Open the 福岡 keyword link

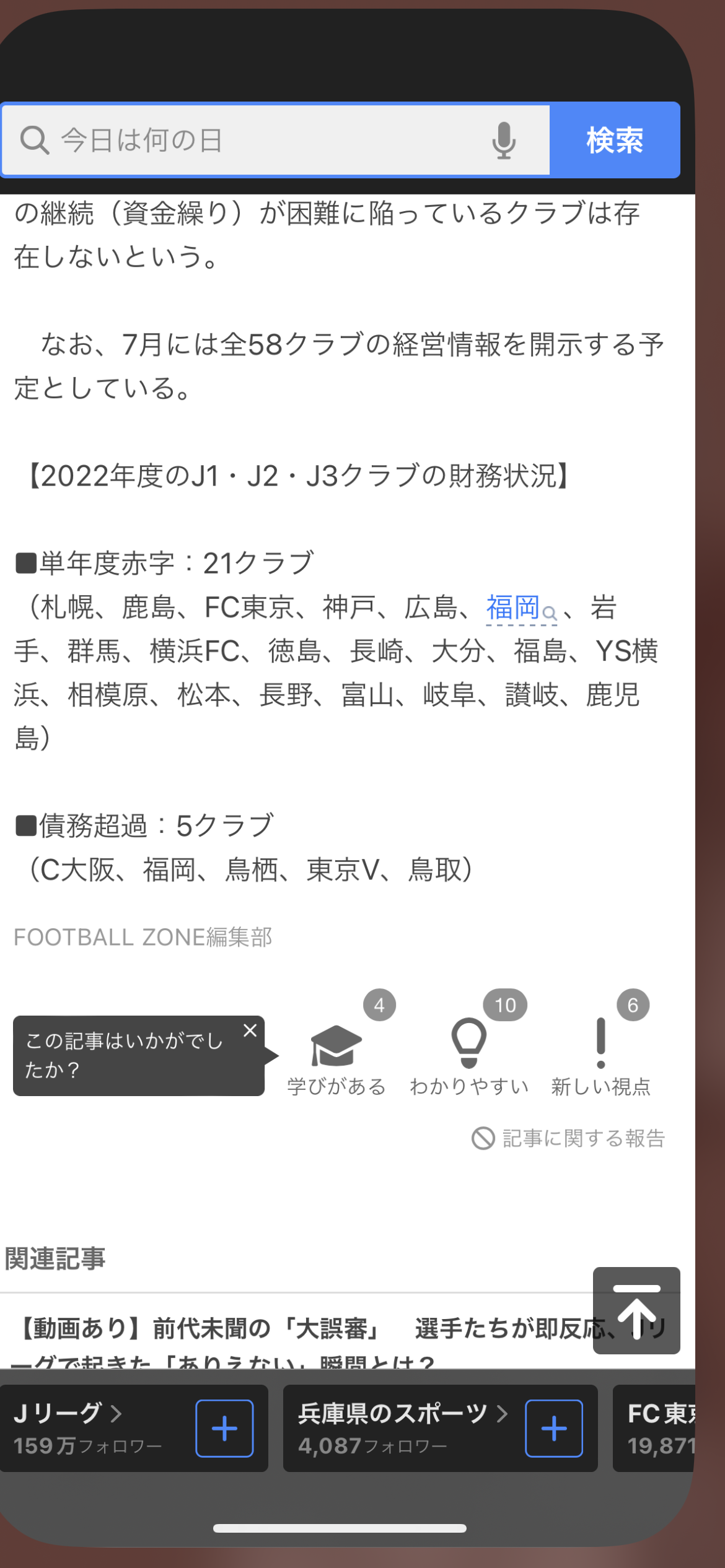pos(514,608)
